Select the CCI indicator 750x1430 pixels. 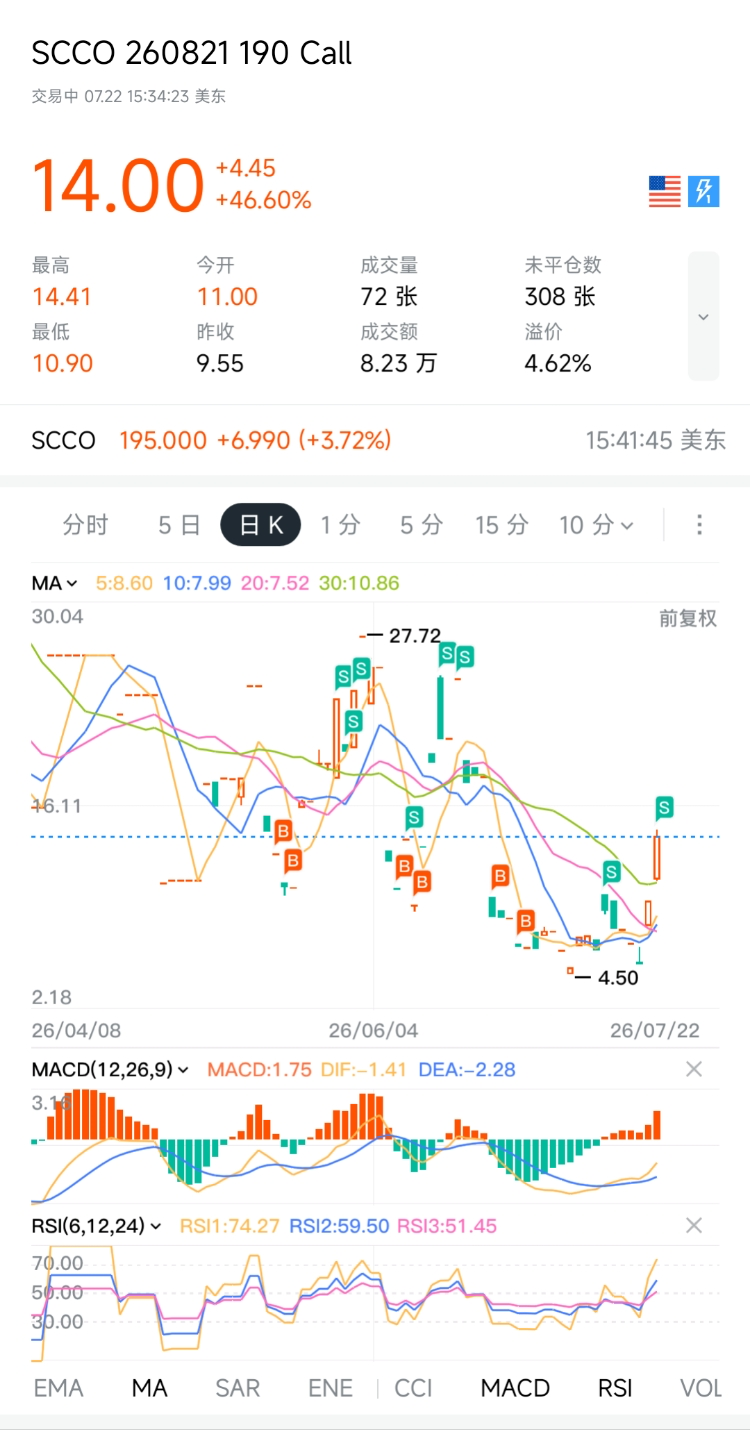[x=414, y=1388]
